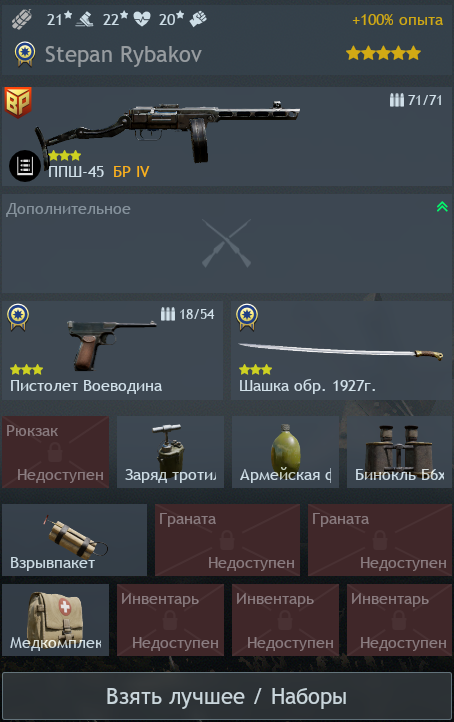Open the Бинокль Б6х slot
The width and height of the screenshot is (454, 722).
pos(399,452)
